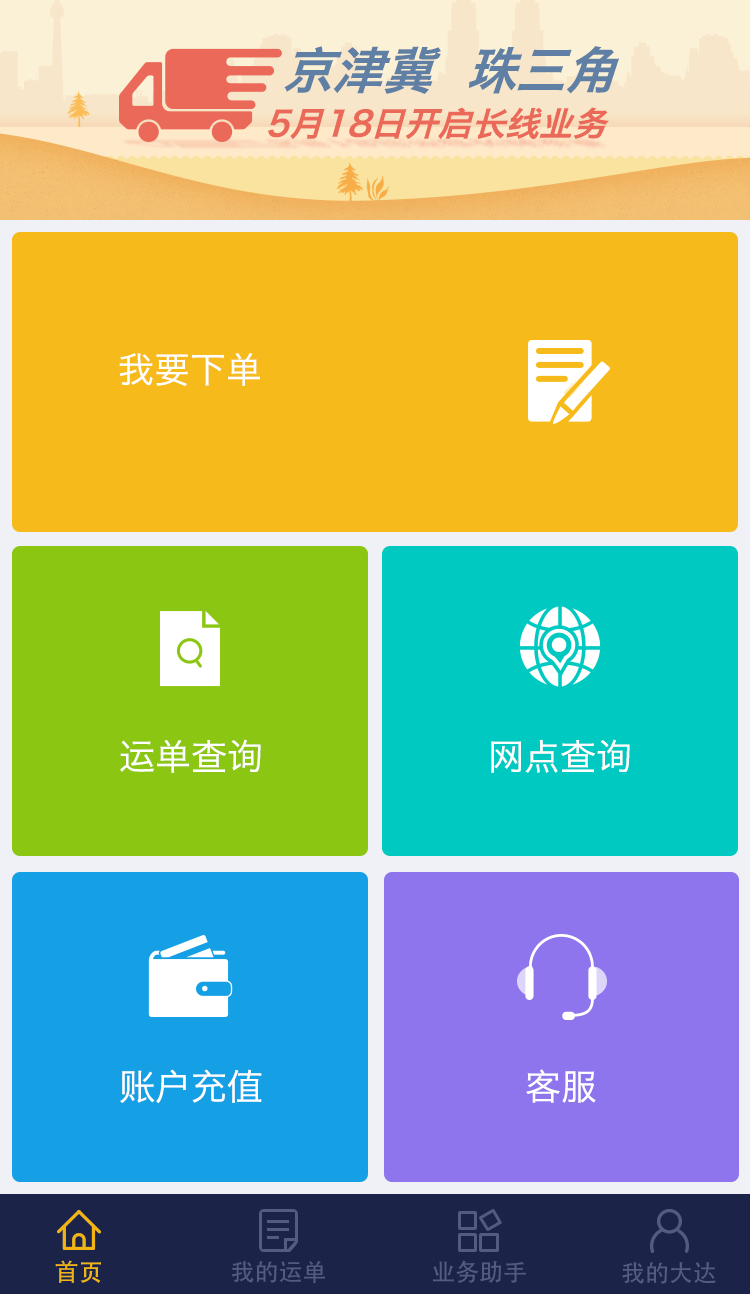Screen dimensions: 750x1294
Task: Switch to the 首页 tab
Action: [x=79, y=1246]
